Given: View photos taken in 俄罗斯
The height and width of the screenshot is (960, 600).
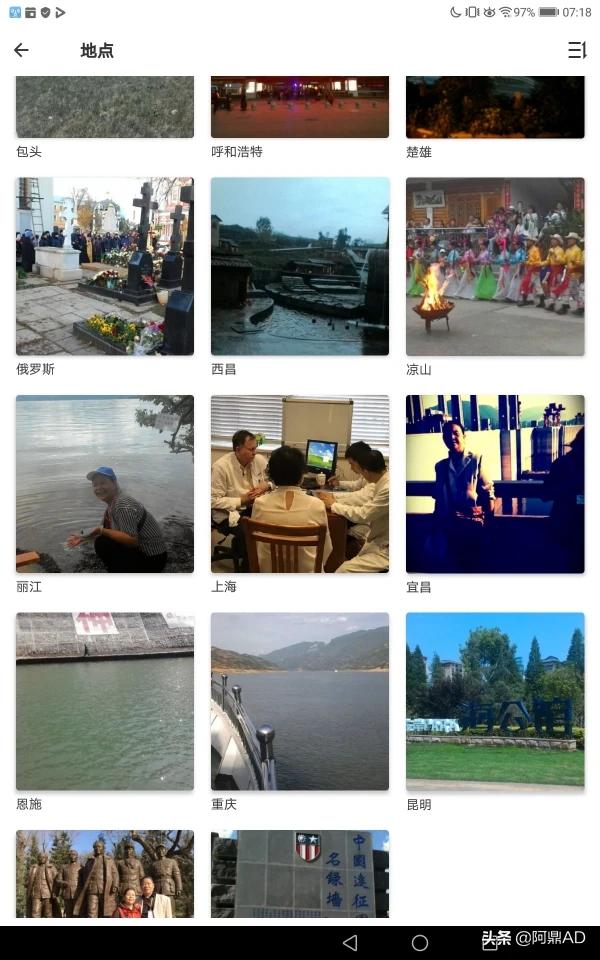Looking at the screenshot, I should click(x=105, y=266).
